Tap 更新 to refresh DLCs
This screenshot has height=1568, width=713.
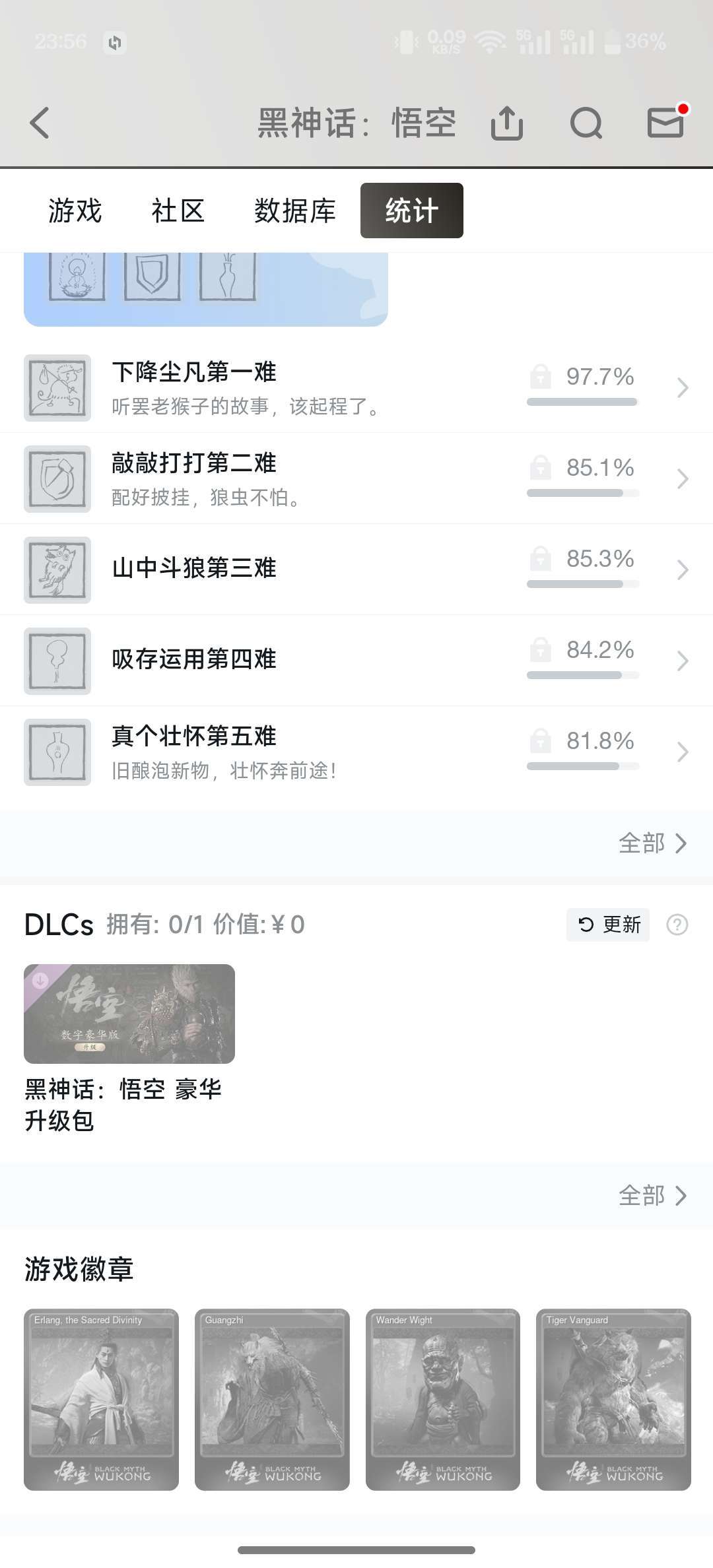click(608, 925)
